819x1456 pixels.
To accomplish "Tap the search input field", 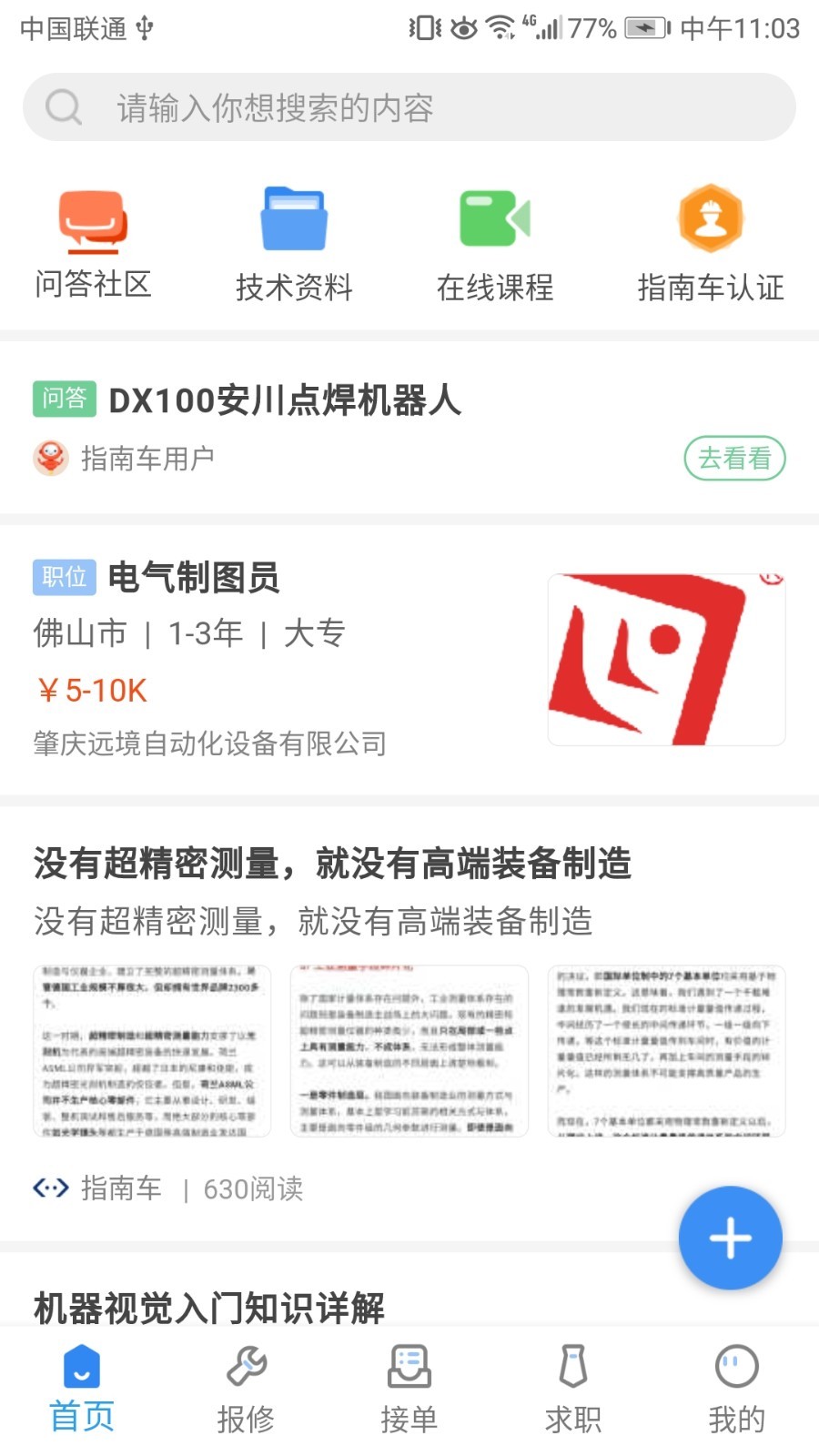I will point(364,106).
